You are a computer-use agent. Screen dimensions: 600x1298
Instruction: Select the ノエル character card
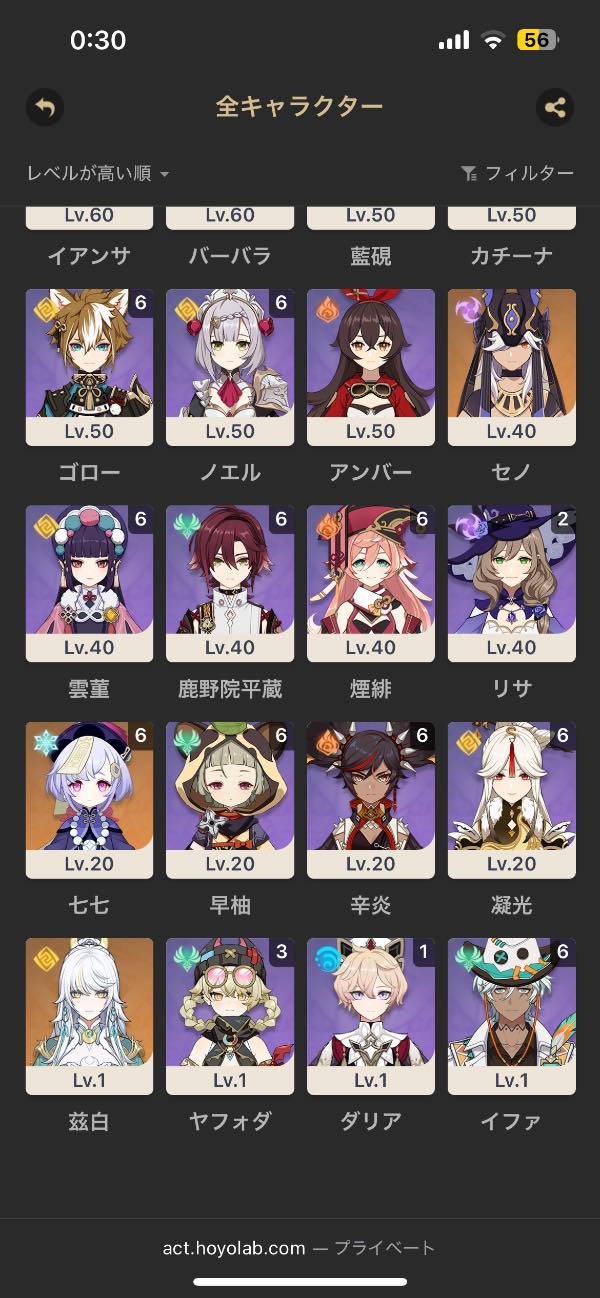tap(230, 367)
